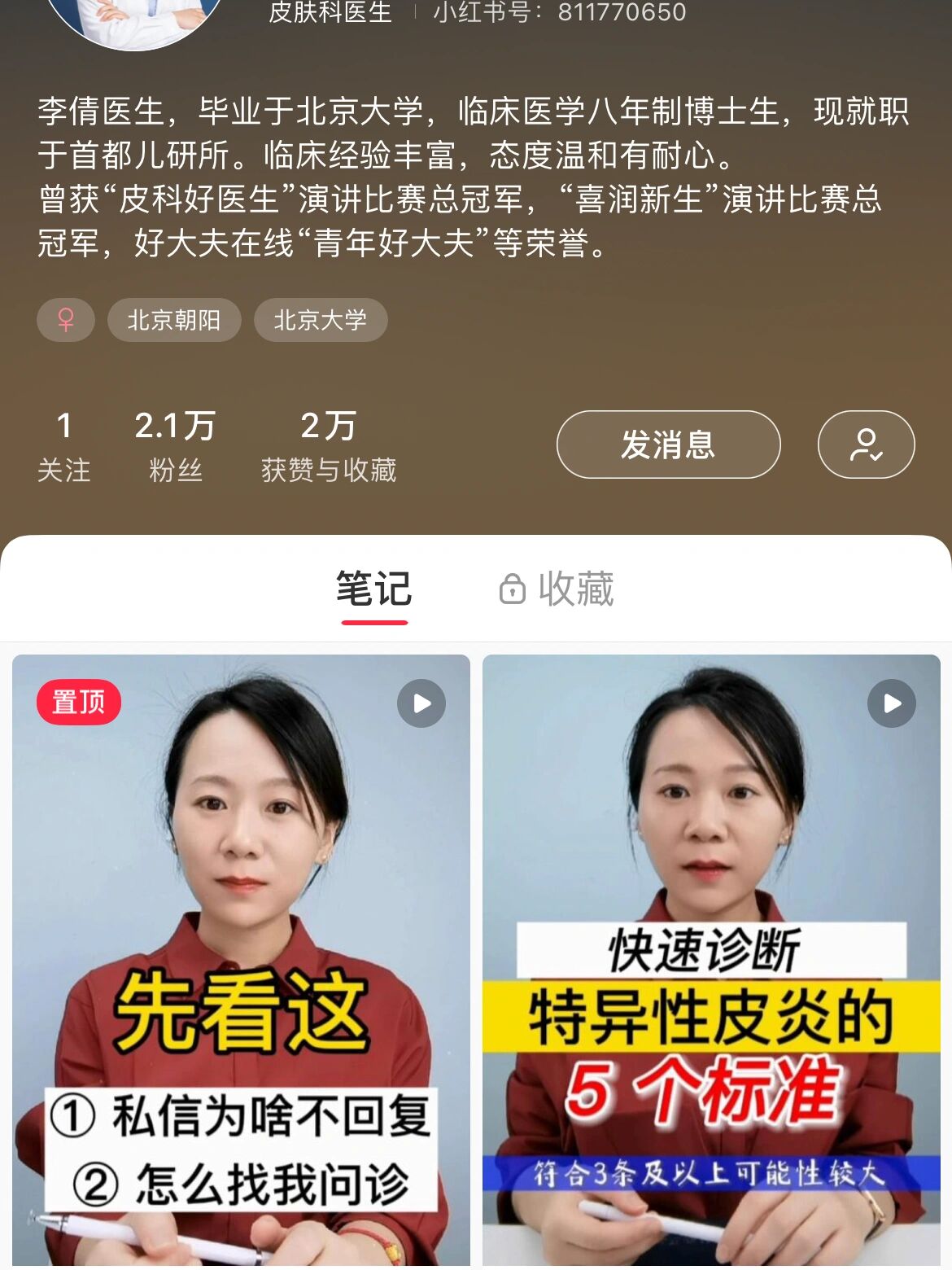Screen dimensions: 952x1270
Task: Open the 1 关注 following list
Action: pyautogui.click(x=64, y=446)
